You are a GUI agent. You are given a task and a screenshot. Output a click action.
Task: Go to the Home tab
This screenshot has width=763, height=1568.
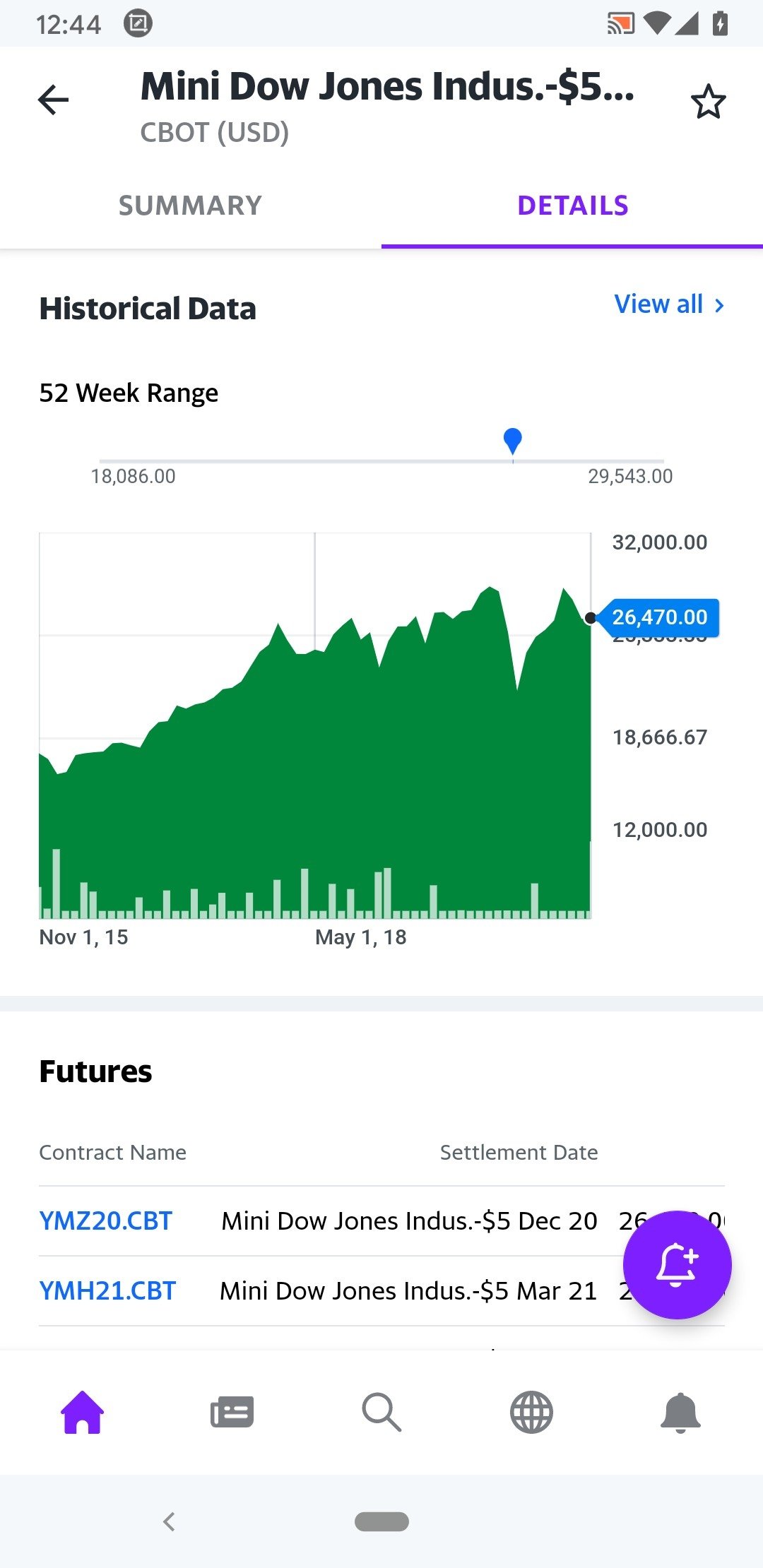(83, 1412)
